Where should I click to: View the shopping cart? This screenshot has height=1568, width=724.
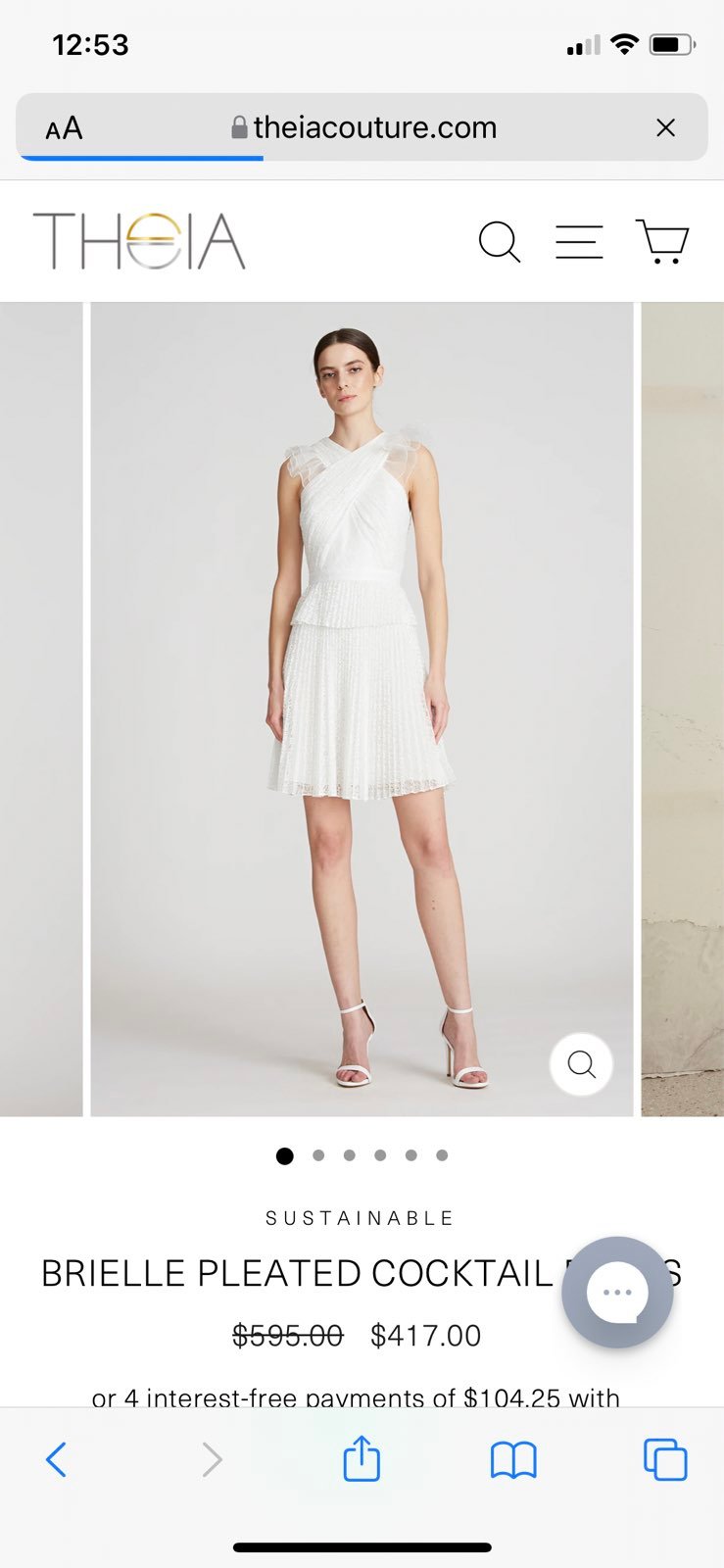coord(663,241)
